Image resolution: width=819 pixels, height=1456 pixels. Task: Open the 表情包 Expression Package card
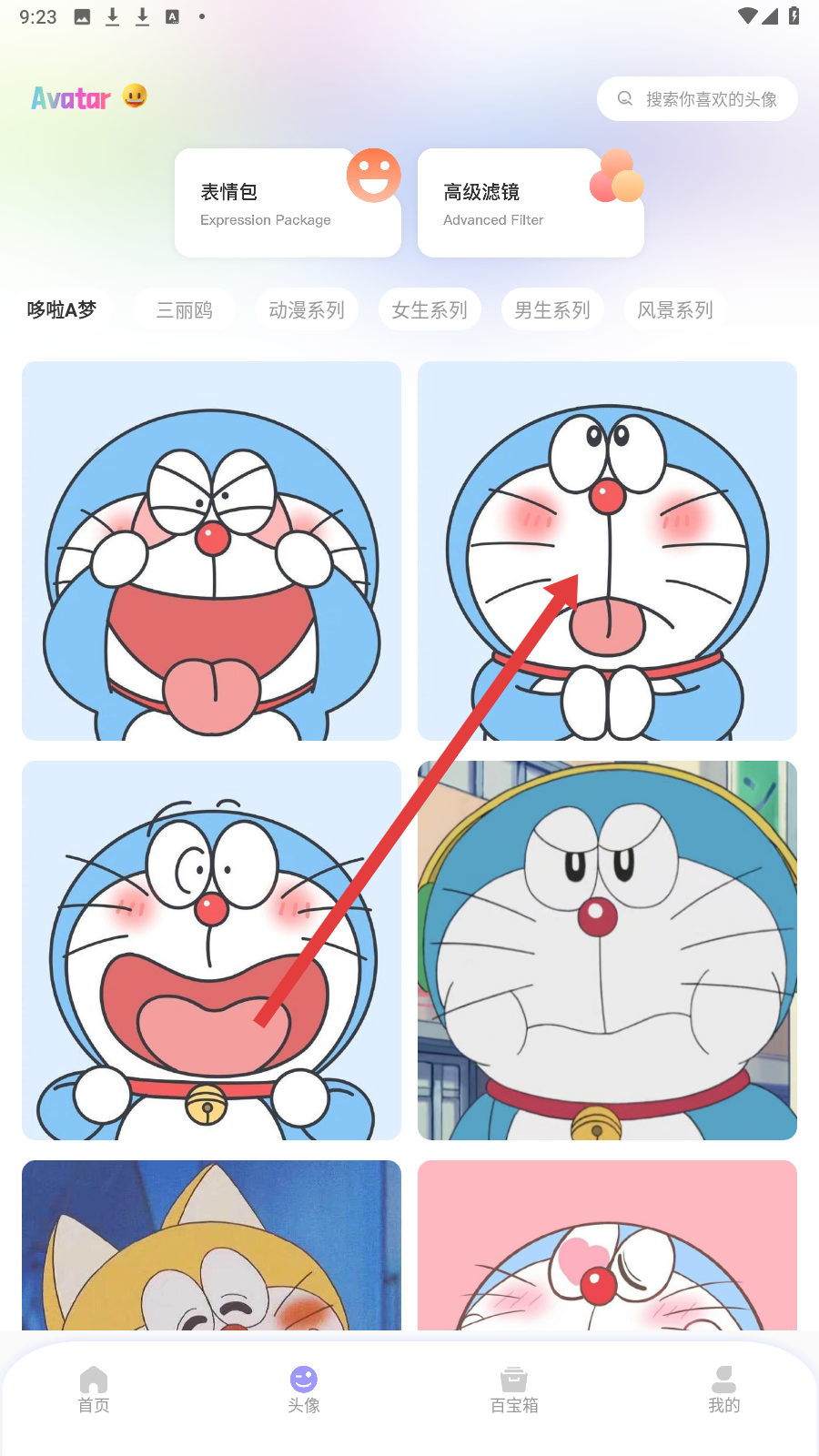pos(288,203)
